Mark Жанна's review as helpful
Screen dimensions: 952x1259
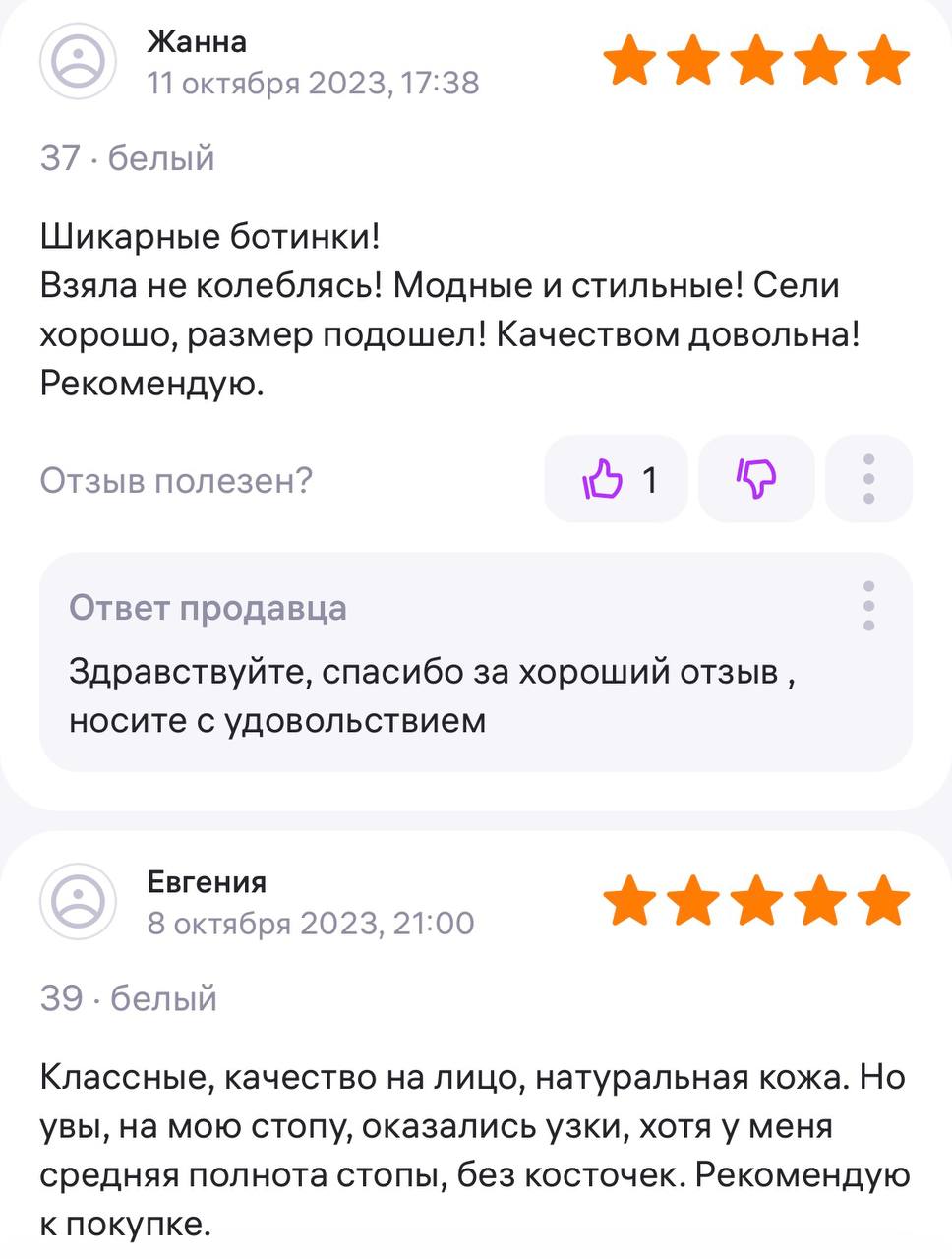click(616, 479)
